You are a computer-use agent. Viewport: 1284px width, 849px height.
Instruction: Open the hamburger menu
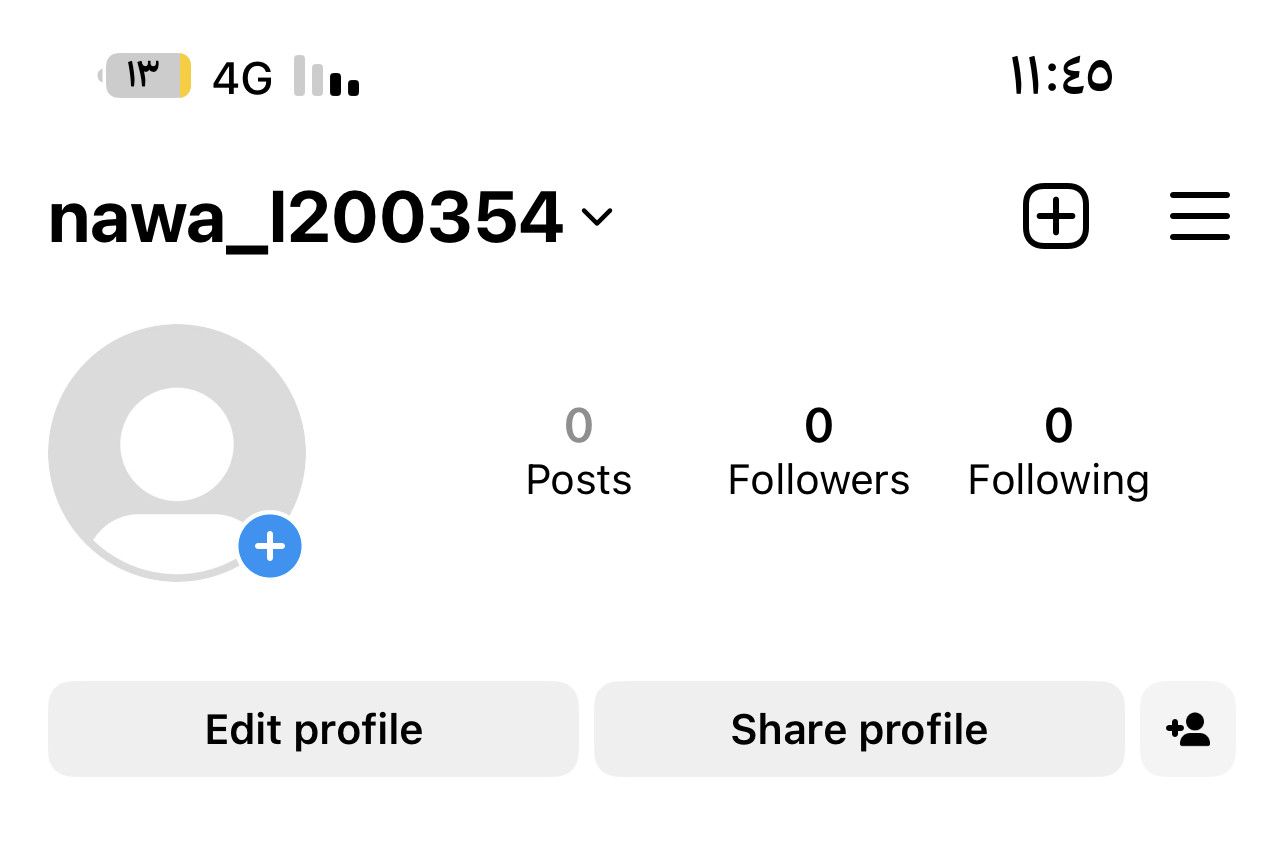[1200, 216]
